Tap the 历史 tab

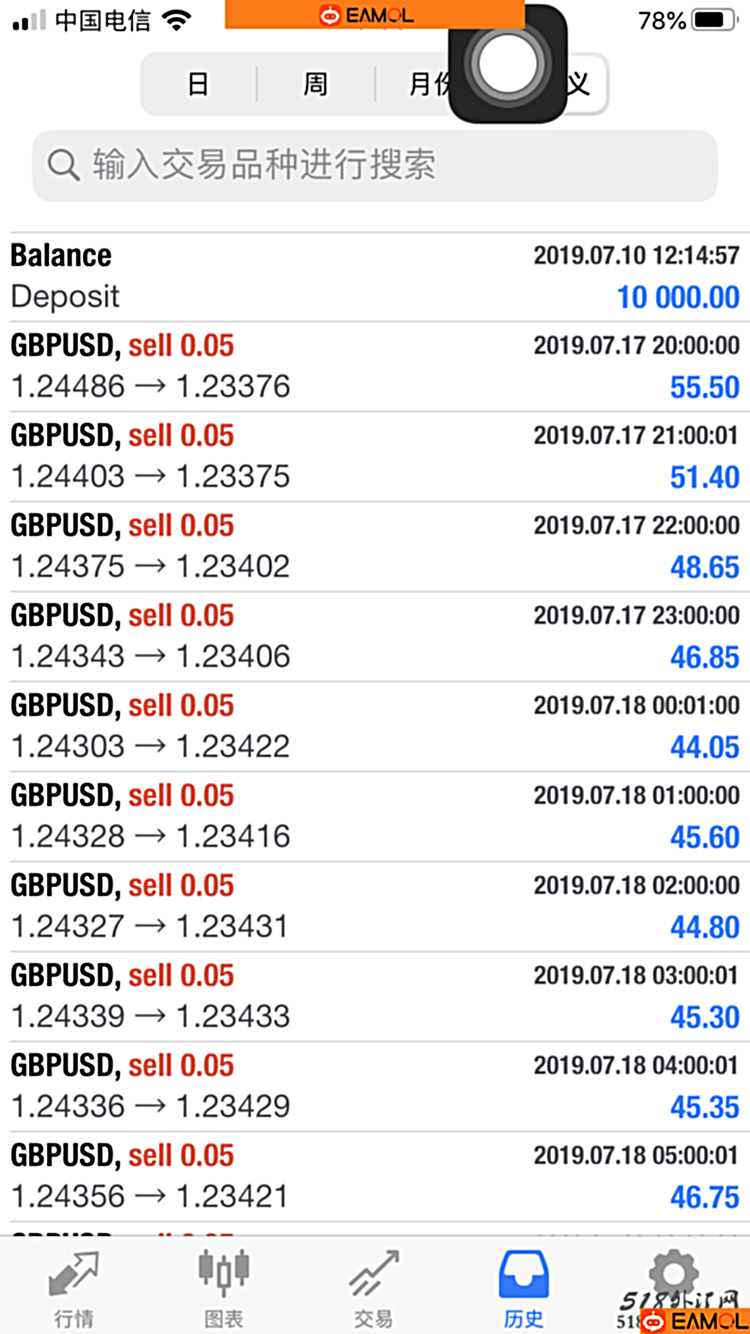pos(523,1288)
